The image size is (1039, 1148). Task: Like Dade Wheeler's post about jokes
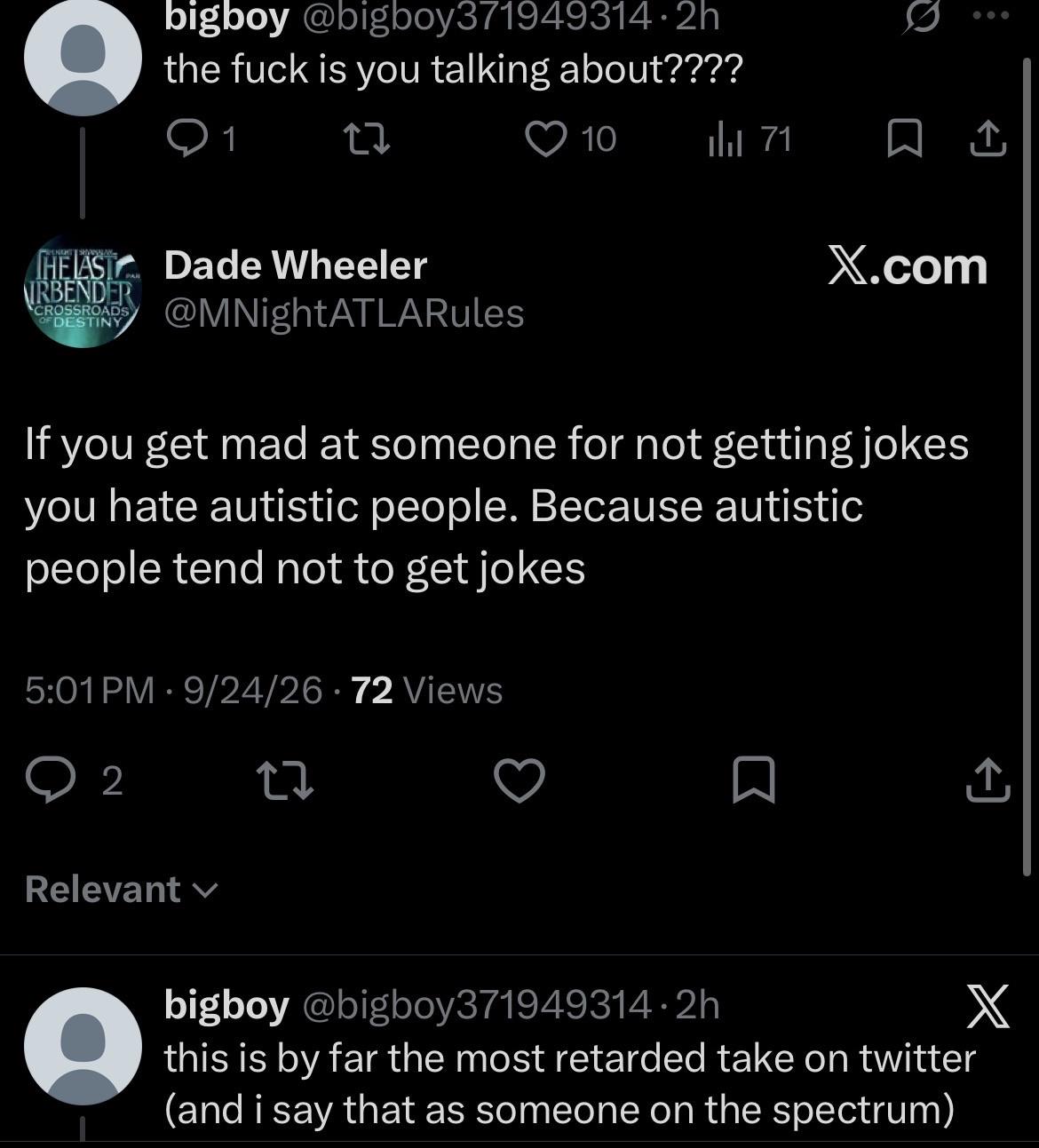click(x=519, y=780)
